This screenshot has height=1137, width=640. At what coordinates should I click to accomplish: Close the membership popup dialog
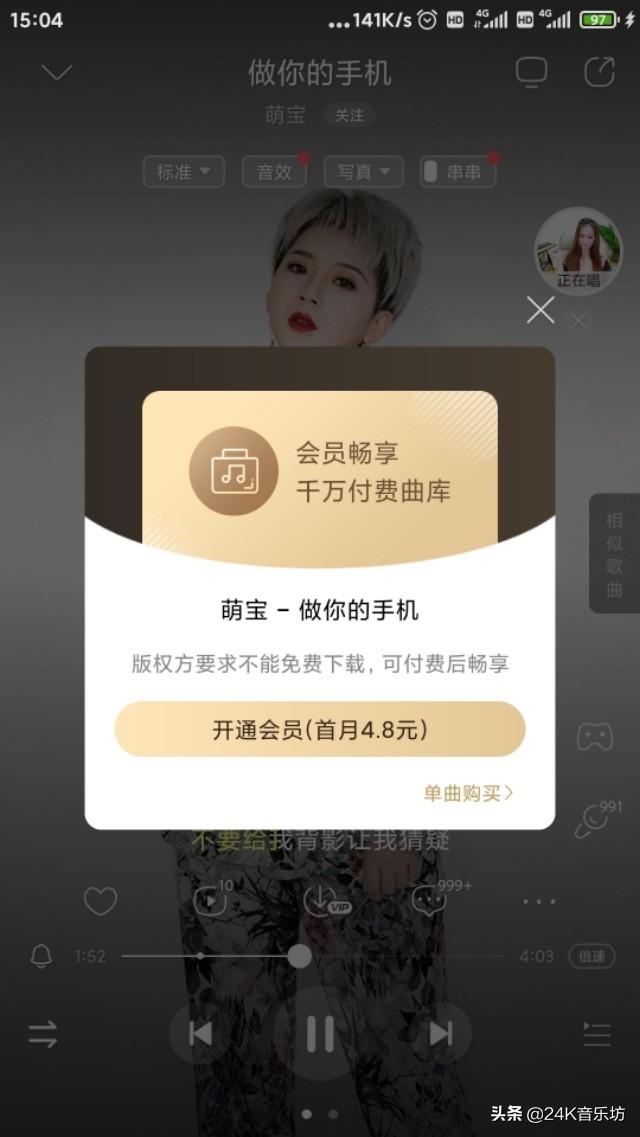[x=540, y=310]
